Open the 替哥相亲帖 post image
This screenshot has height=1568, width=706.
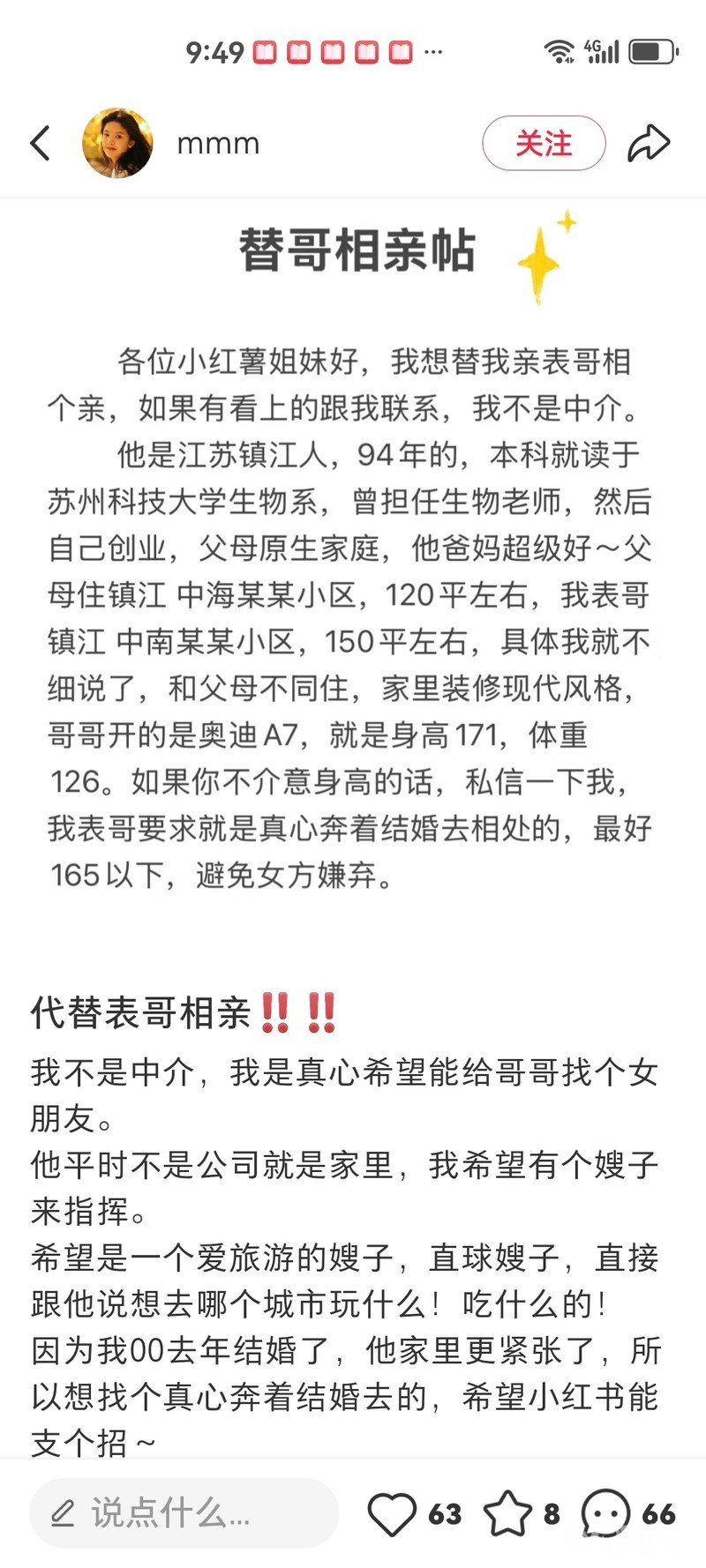[353, 564]
